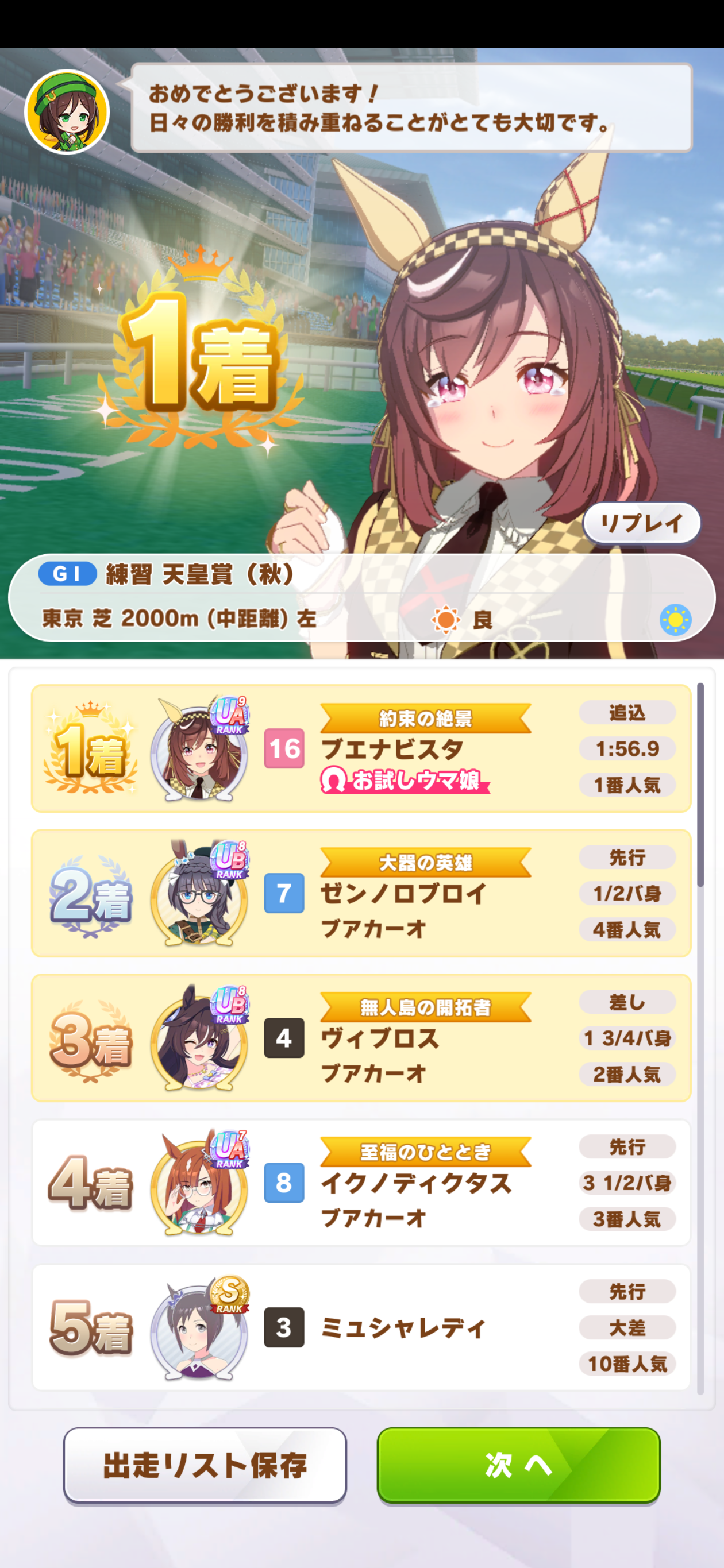Tap the リプレイ replay button
Image resolution: width=724 pixels, height=1568 pixels.
pyautogui.click(x=641, y=523)
